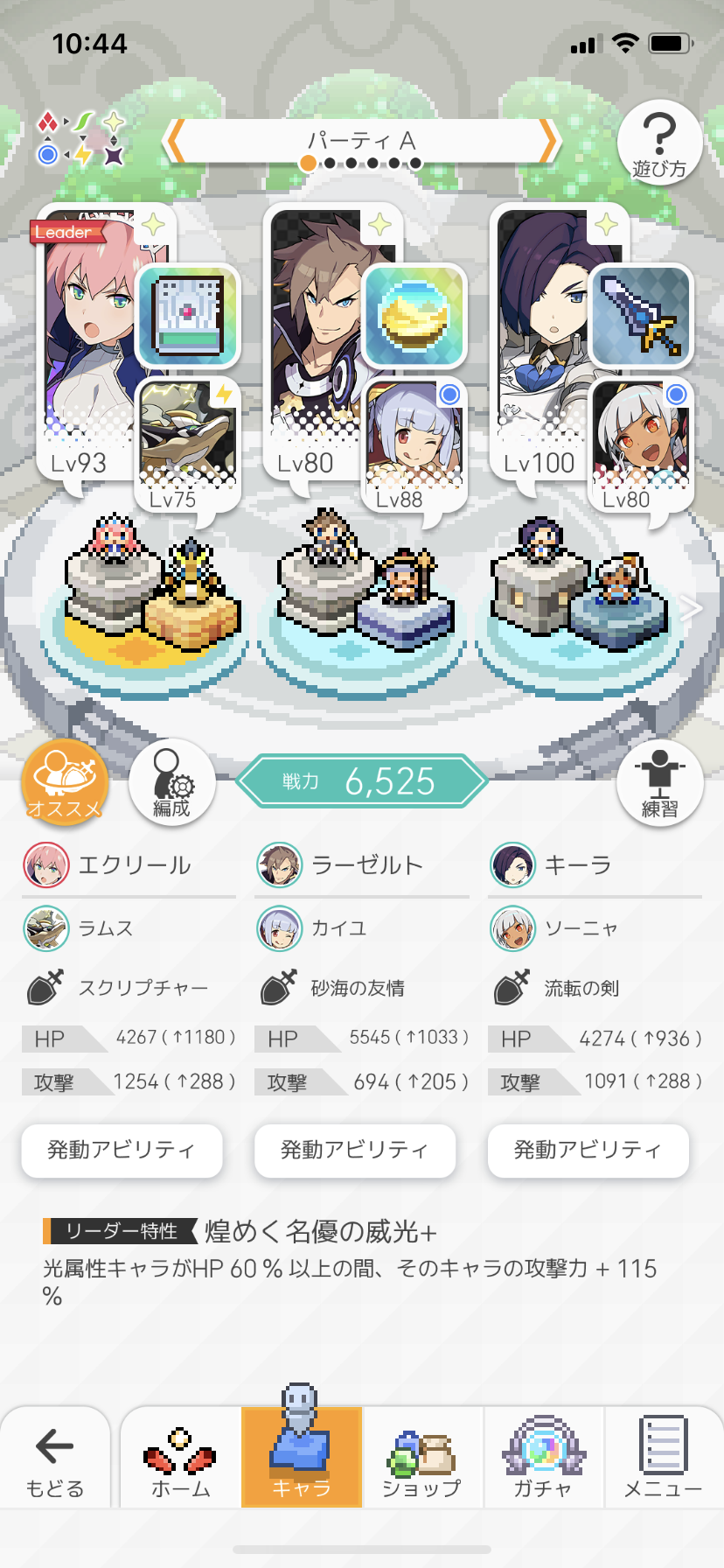Go to the next party with right arrow

pos(548,142)
